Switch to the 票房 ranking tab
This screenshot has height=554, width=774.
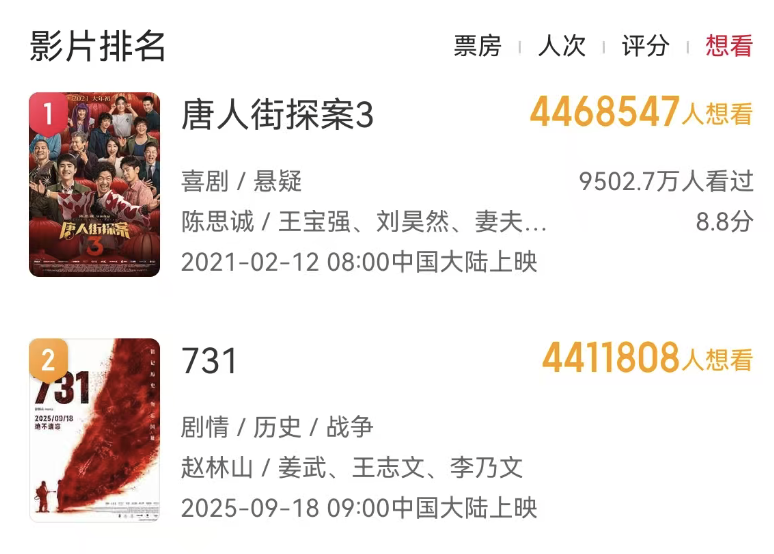(x=477, y=46)
